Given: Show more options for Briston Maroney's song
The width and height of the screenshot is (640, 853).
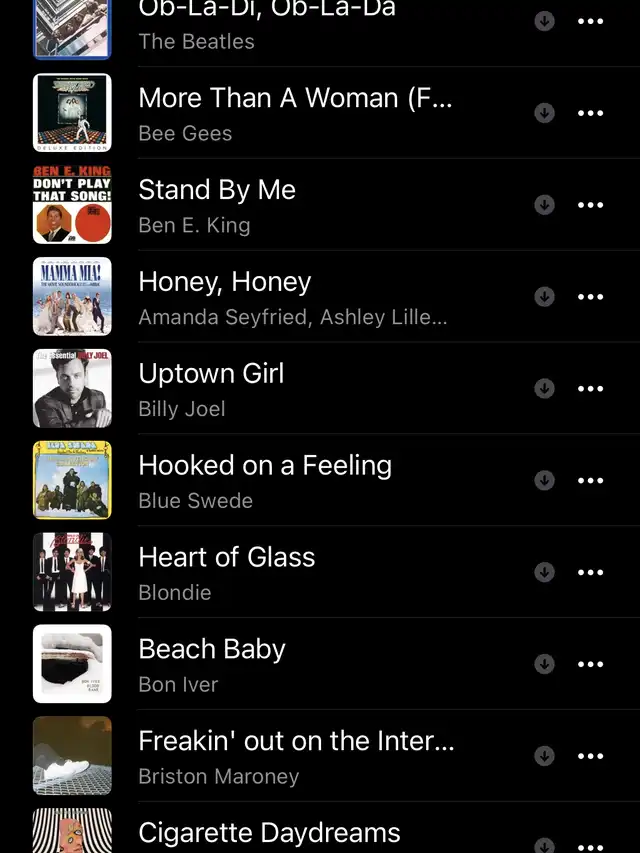Looking at the screenshot, I should coord(591,756).
